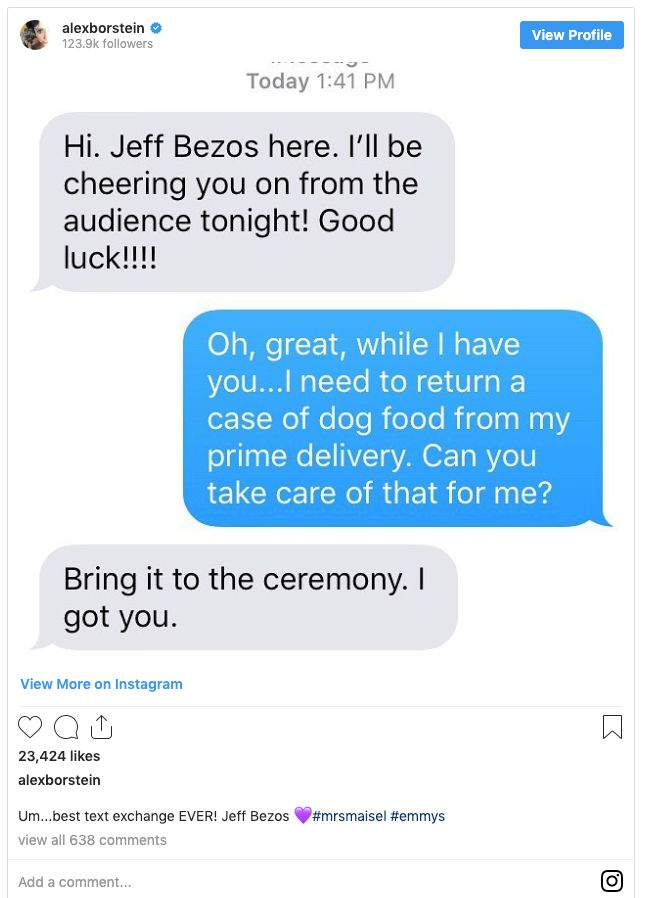Image resolution: width=645 pixels, height=898 pixels.
Task: Open the #emmys hashtag
Action: pyautogui.click(x=417, y=816)
